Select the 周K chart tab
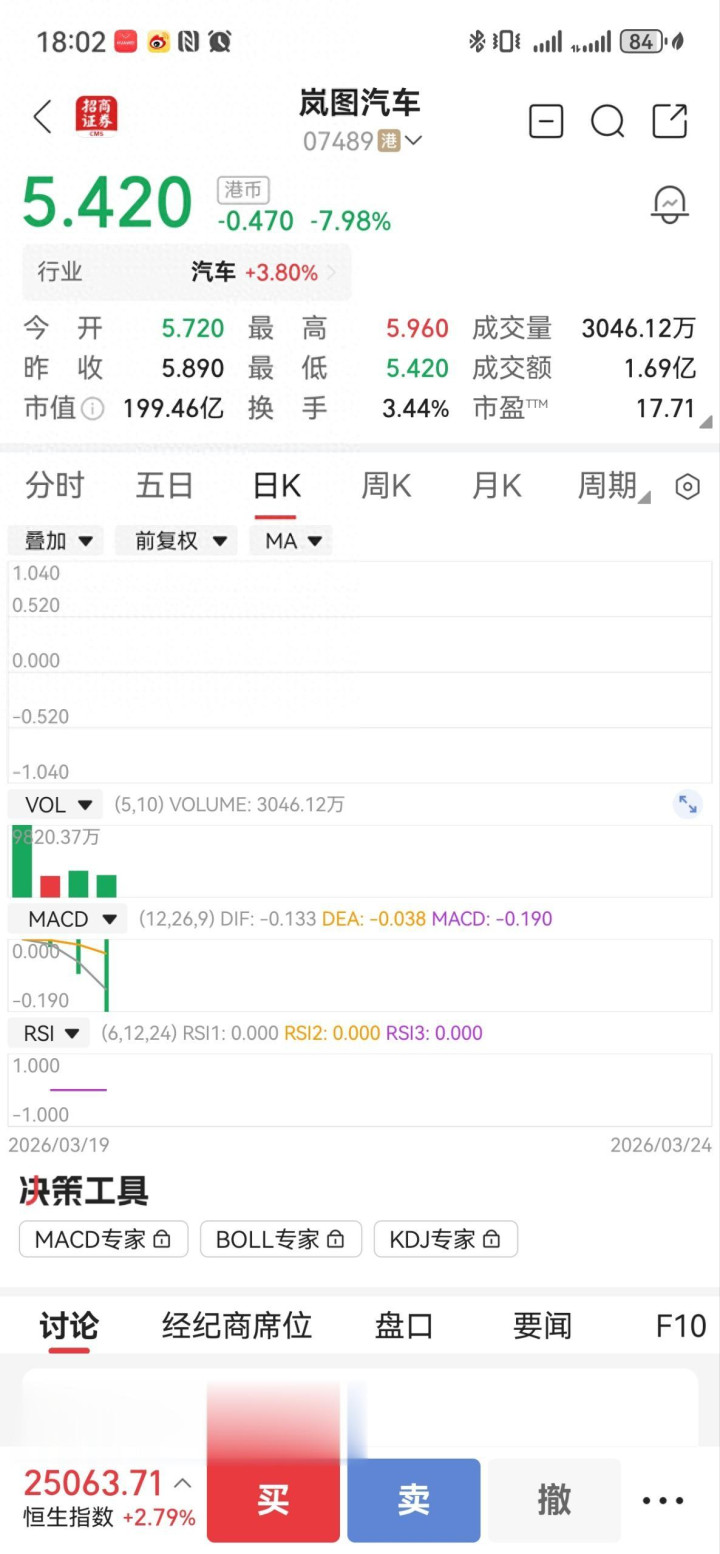The image size is (720, 1554). click(x=385, y=486)
